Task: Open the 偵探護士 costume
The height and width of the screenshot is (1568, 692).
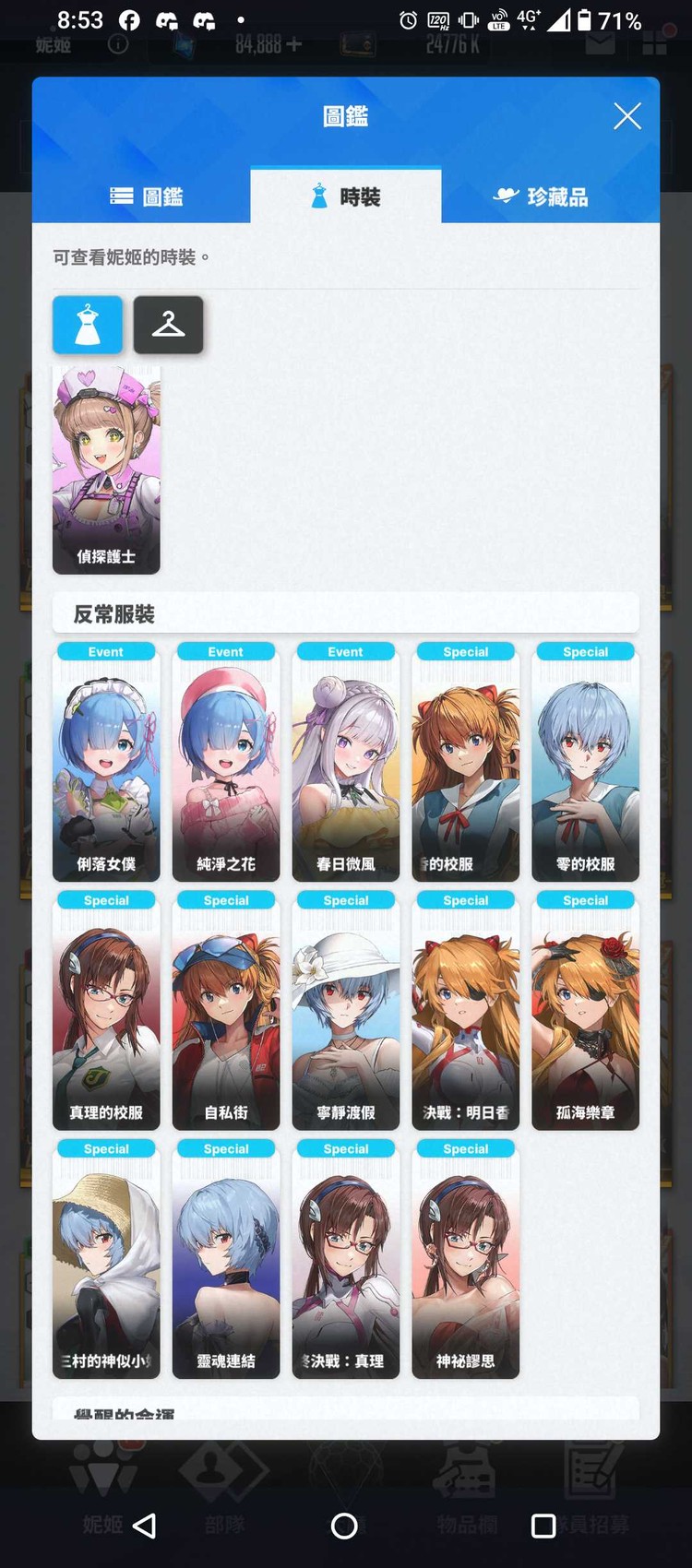Action: click(106, 469)
